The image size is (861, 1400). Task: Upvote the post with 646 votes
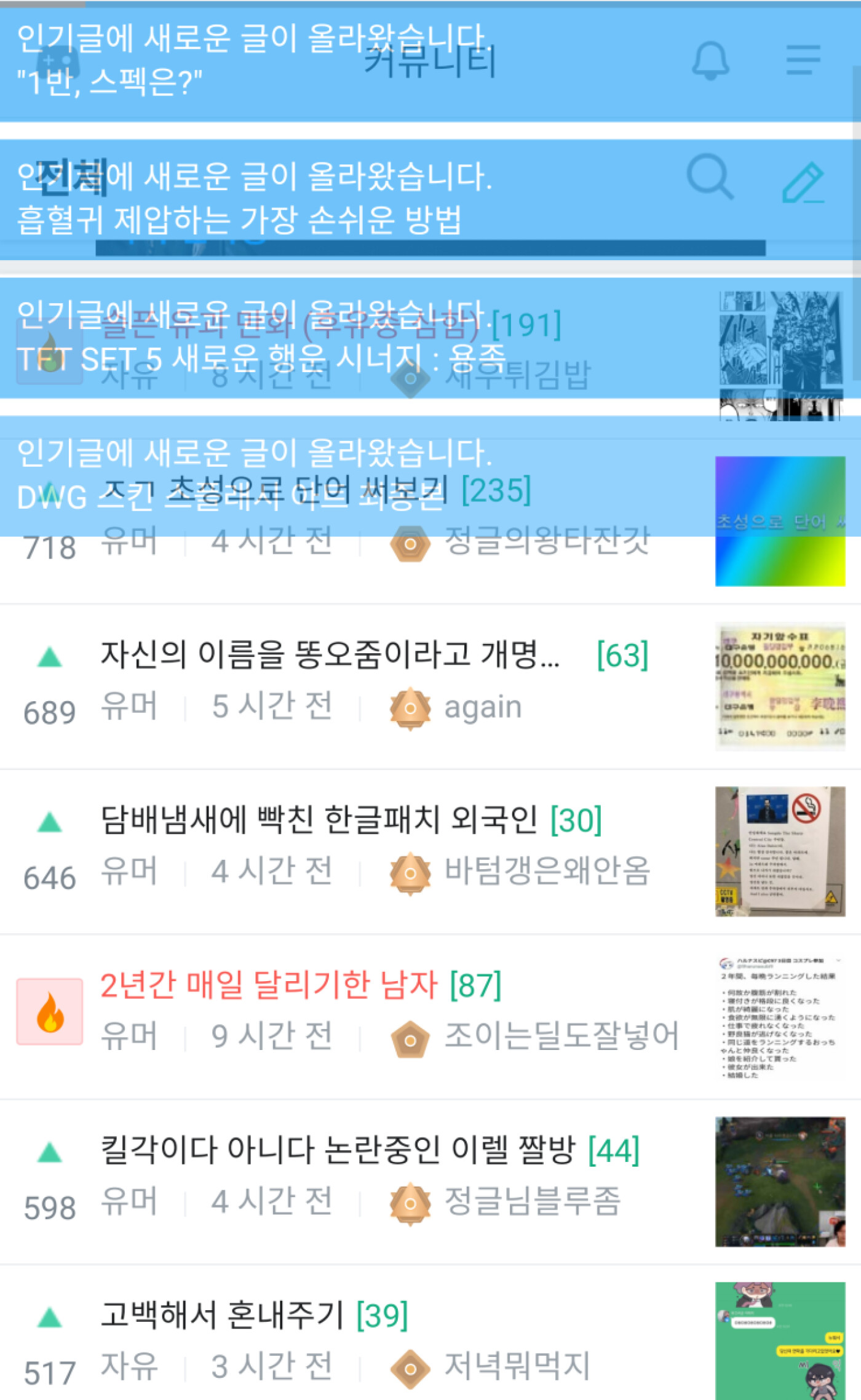tap(50, 822)
